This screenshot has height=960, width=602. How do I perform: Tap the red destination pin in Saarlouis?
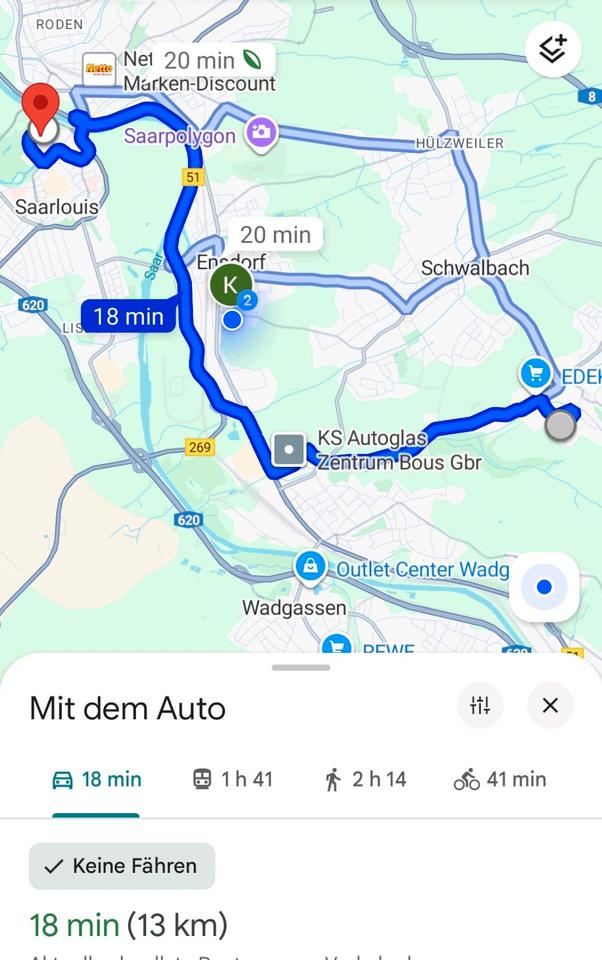41,108
